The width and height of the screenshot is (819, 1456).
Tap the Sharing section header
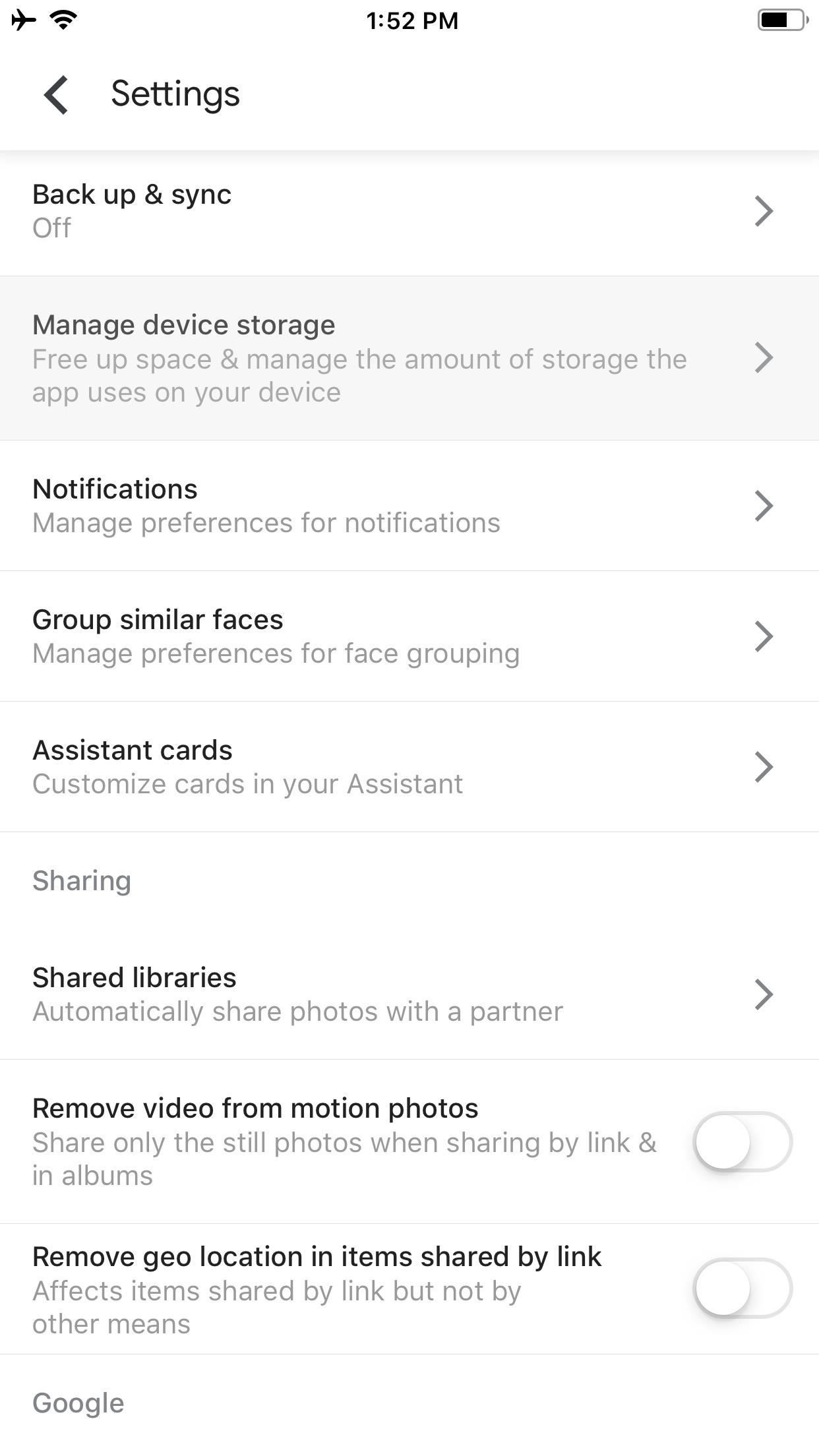point(81,880)
